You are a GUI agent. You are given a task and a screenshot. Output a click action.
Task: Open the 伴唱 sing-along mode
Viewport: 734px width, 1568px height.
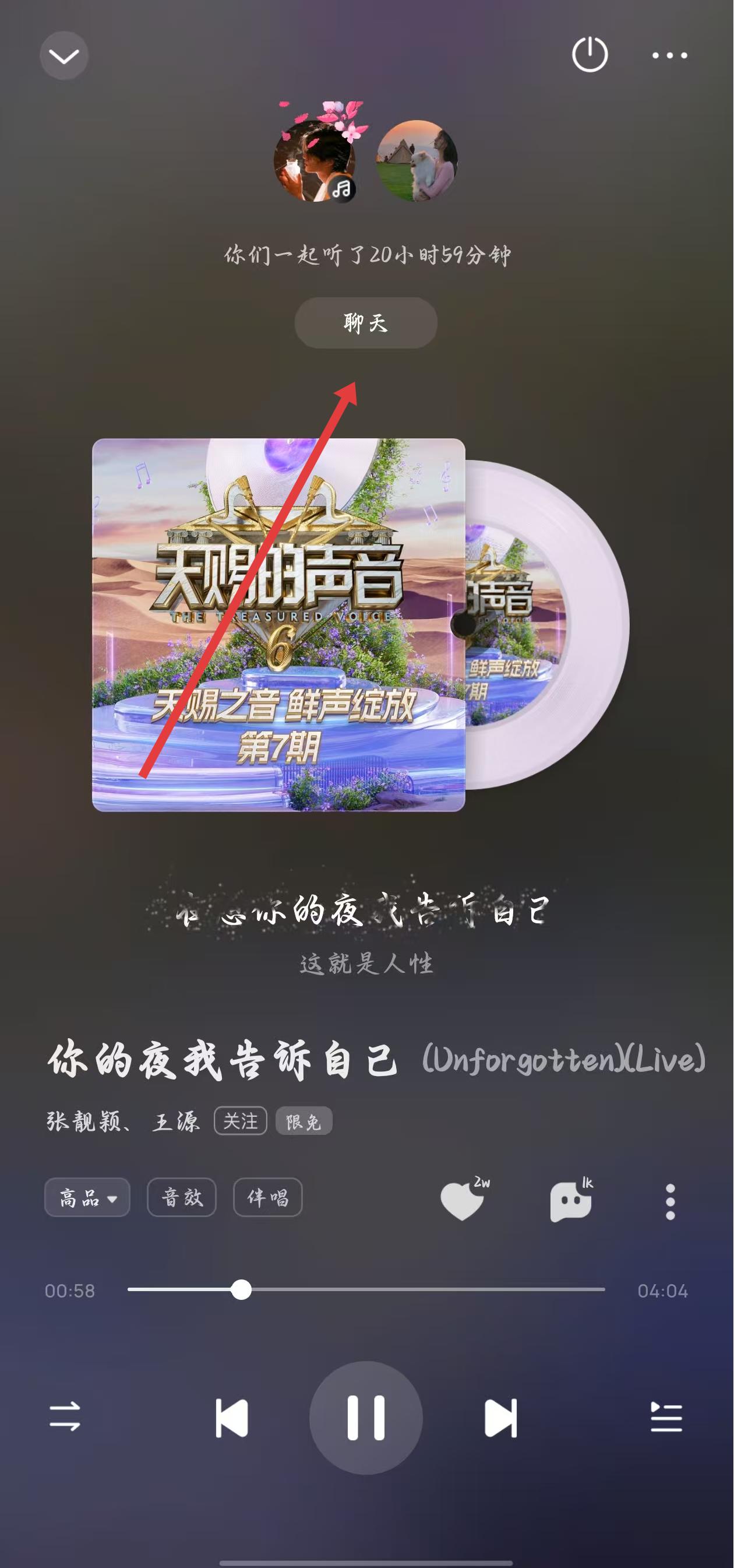click(x=267, y=1197)
